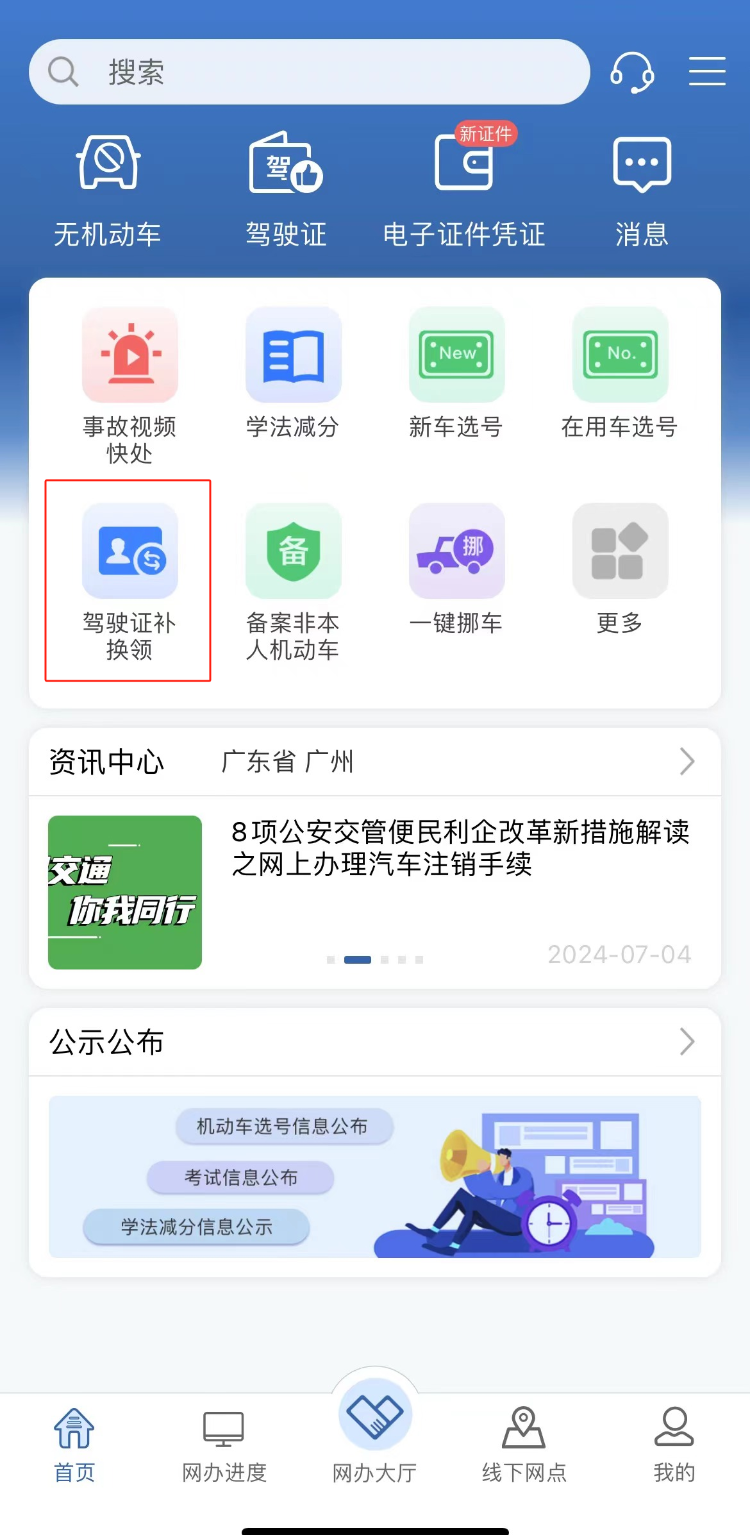Open 电子证件凭证
Viewport: 750px width, 1535px height.
point(464,190)
